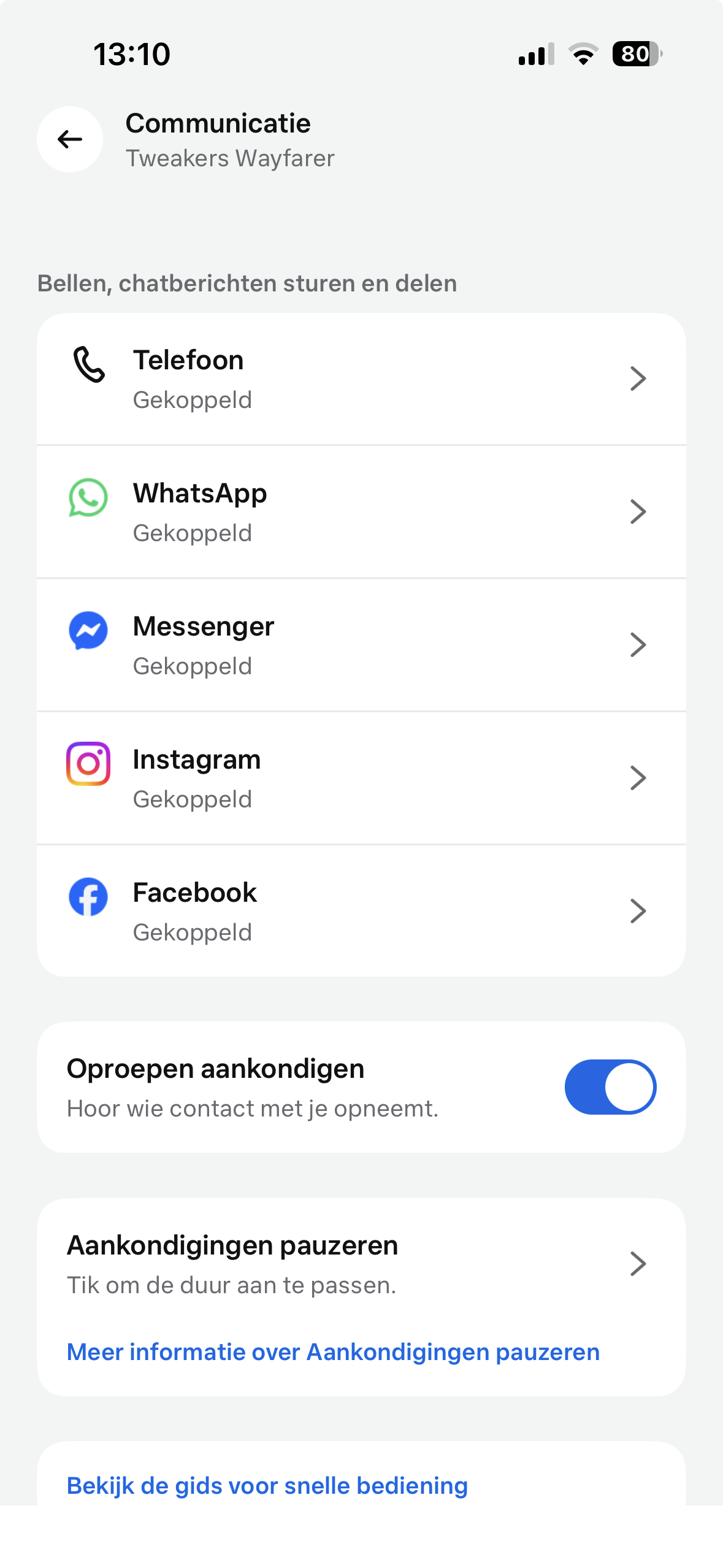Go back using the arrow button
Image resolution: width=723 pixels, height=1568 pixels.
point(70,139)
